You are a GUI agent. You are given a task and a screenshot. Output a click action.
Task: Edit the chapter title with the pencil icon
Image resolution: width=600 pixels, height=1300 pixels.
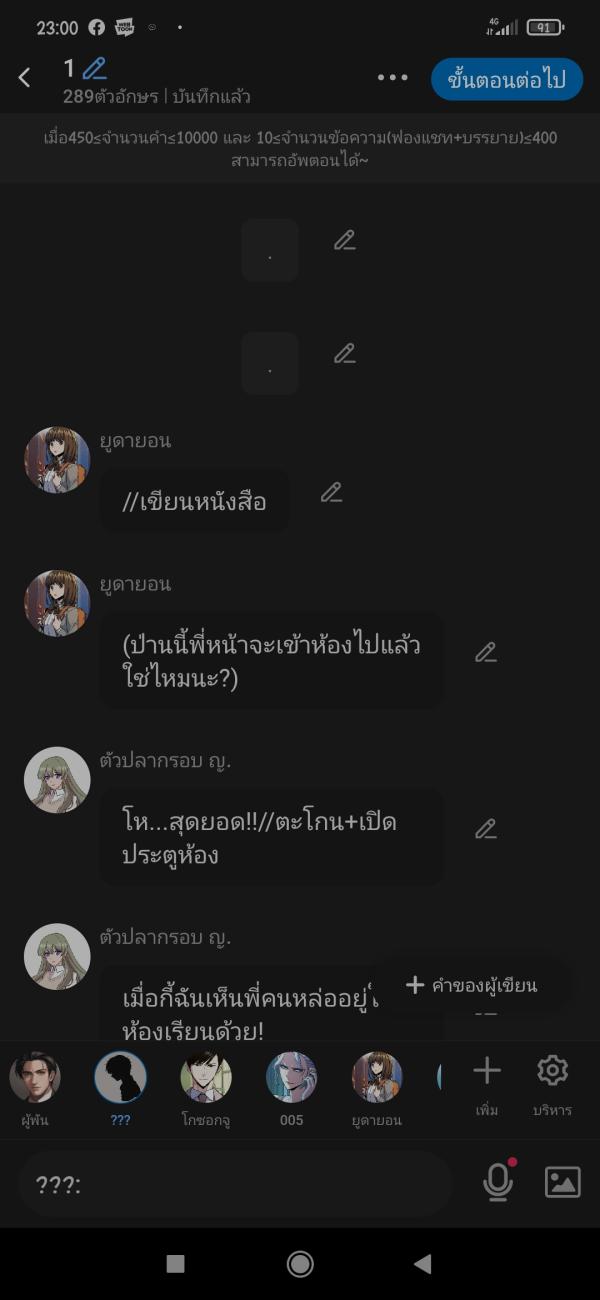pyautogui.click(x=95, y=68)
